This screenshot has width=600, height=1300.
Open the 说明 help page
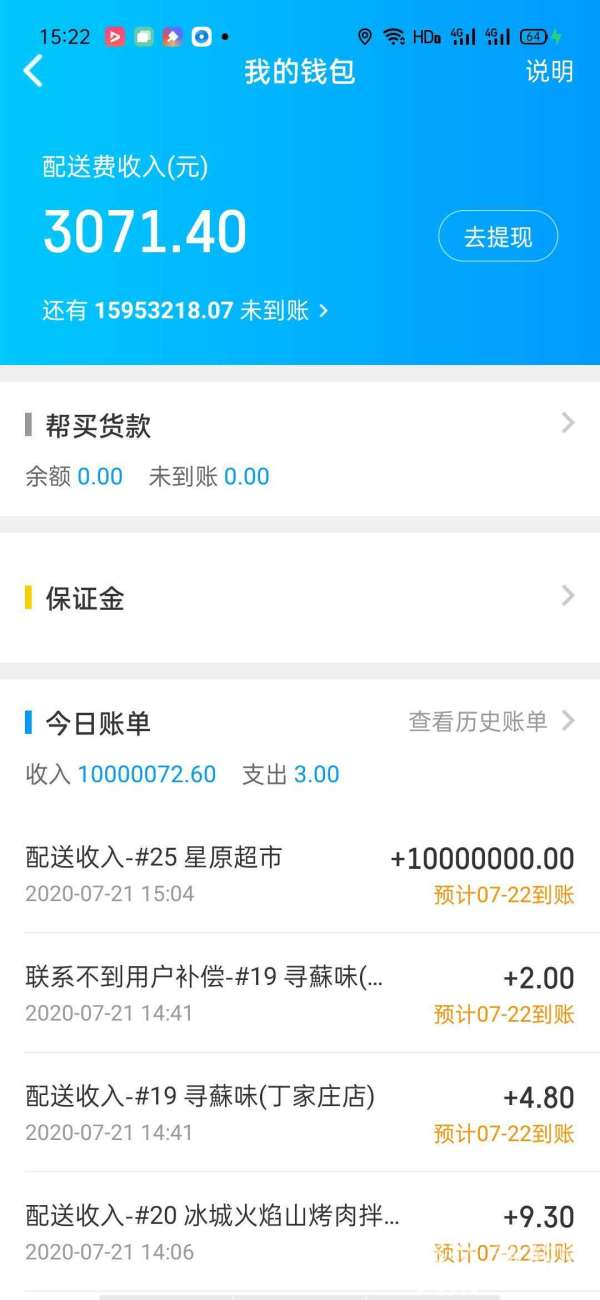click(549, 71)
